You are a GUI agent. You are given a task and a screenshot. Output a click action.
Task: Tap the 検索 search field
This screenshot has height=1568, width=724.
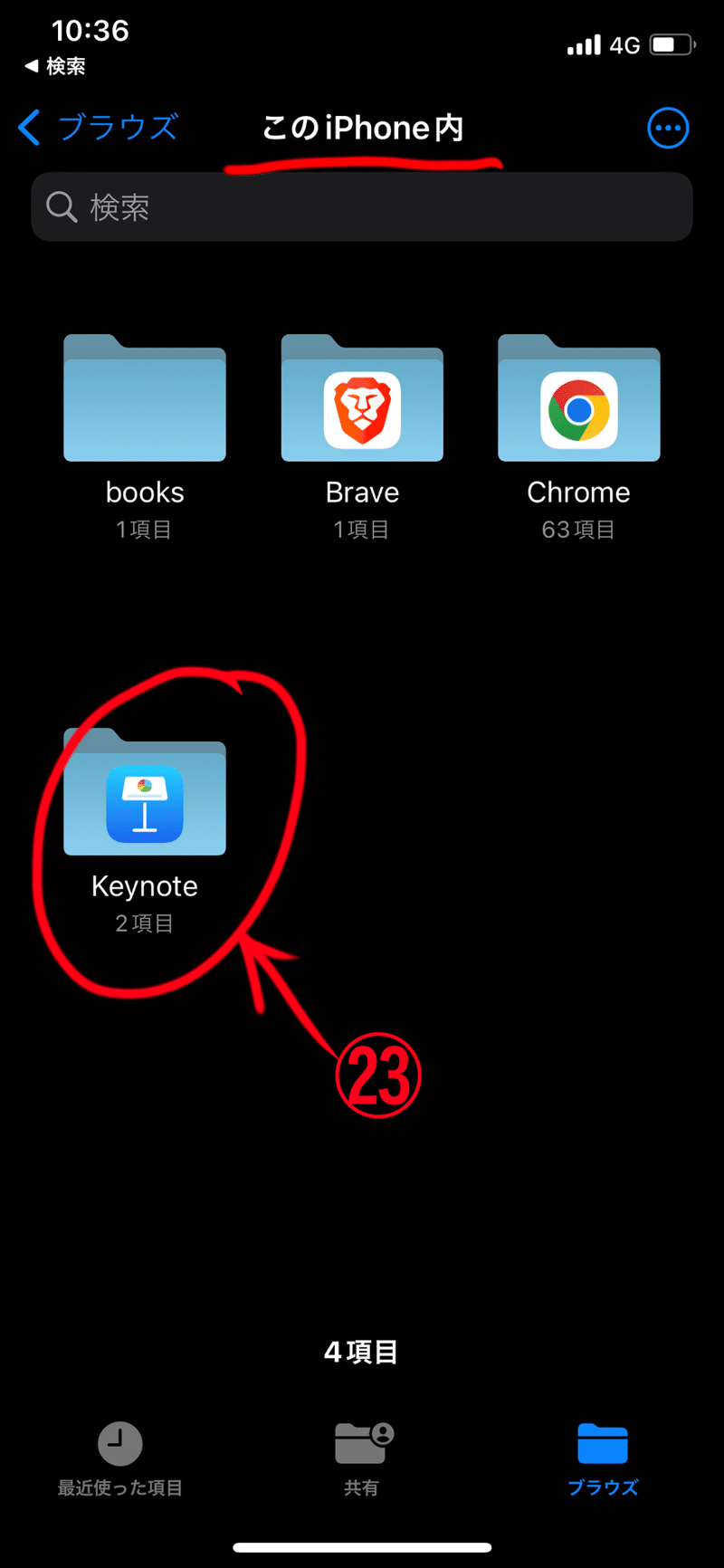pyautogui.click(x=362, y=207)
